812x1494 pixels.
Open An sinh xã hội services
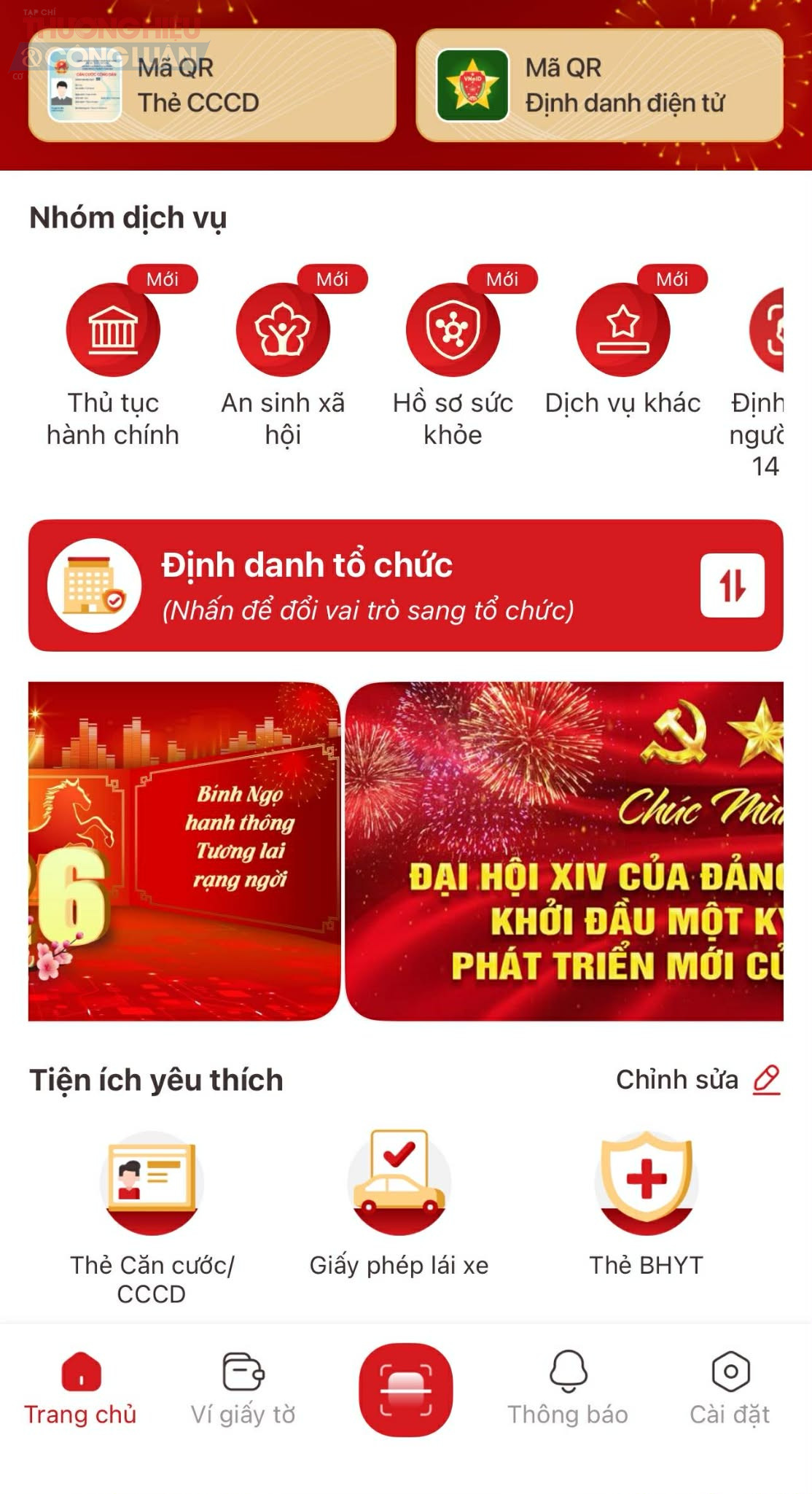[x=284, y=330]
